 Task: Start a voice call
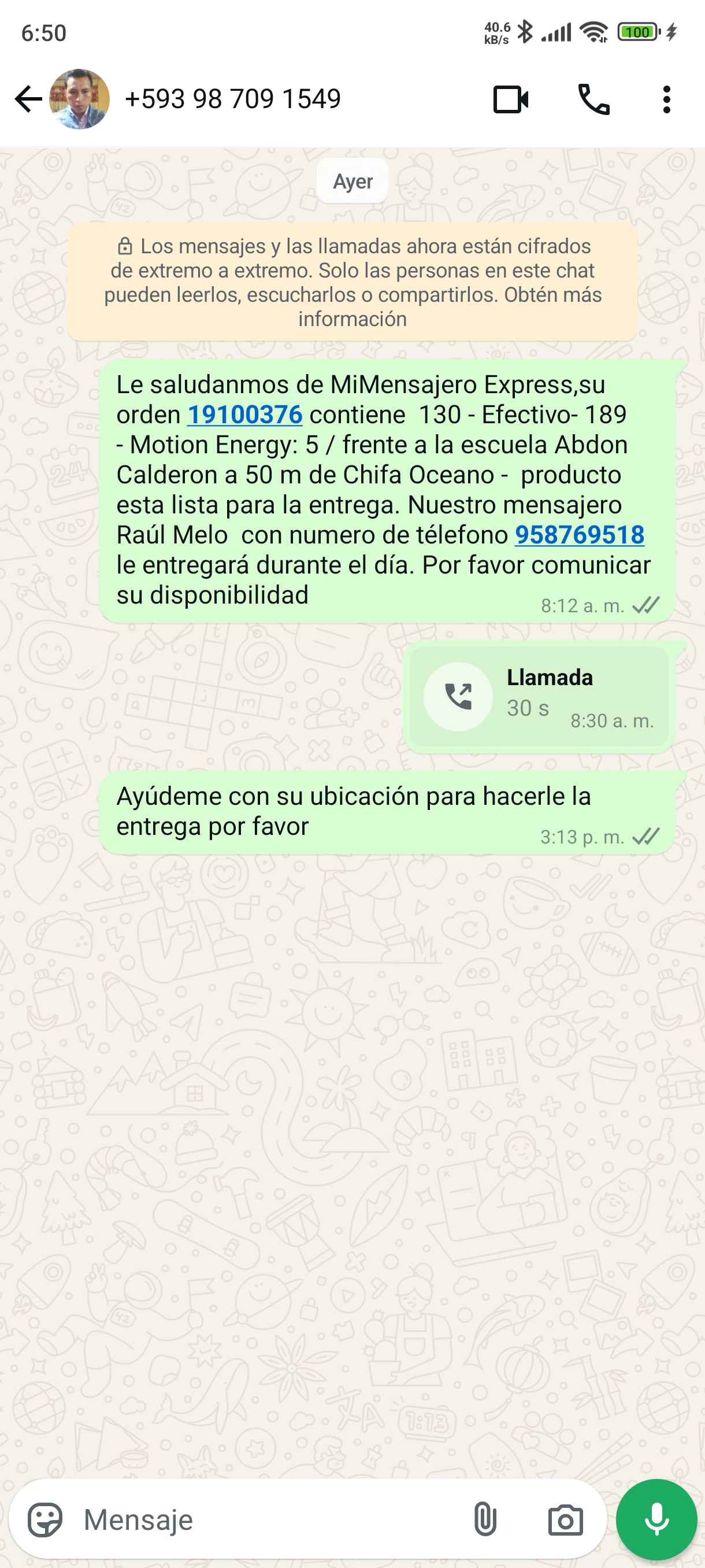click(593, 99)
